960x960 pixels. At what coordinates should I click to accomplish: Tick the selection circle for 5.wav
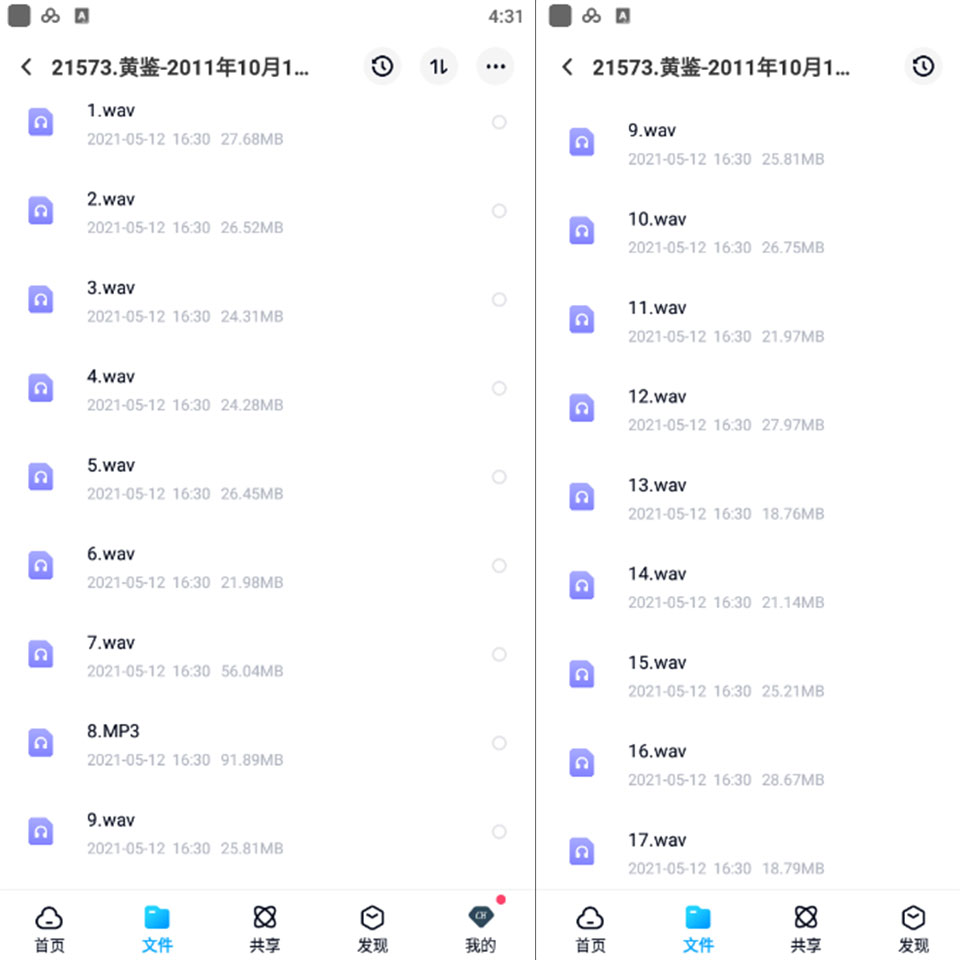coord(499,477)
